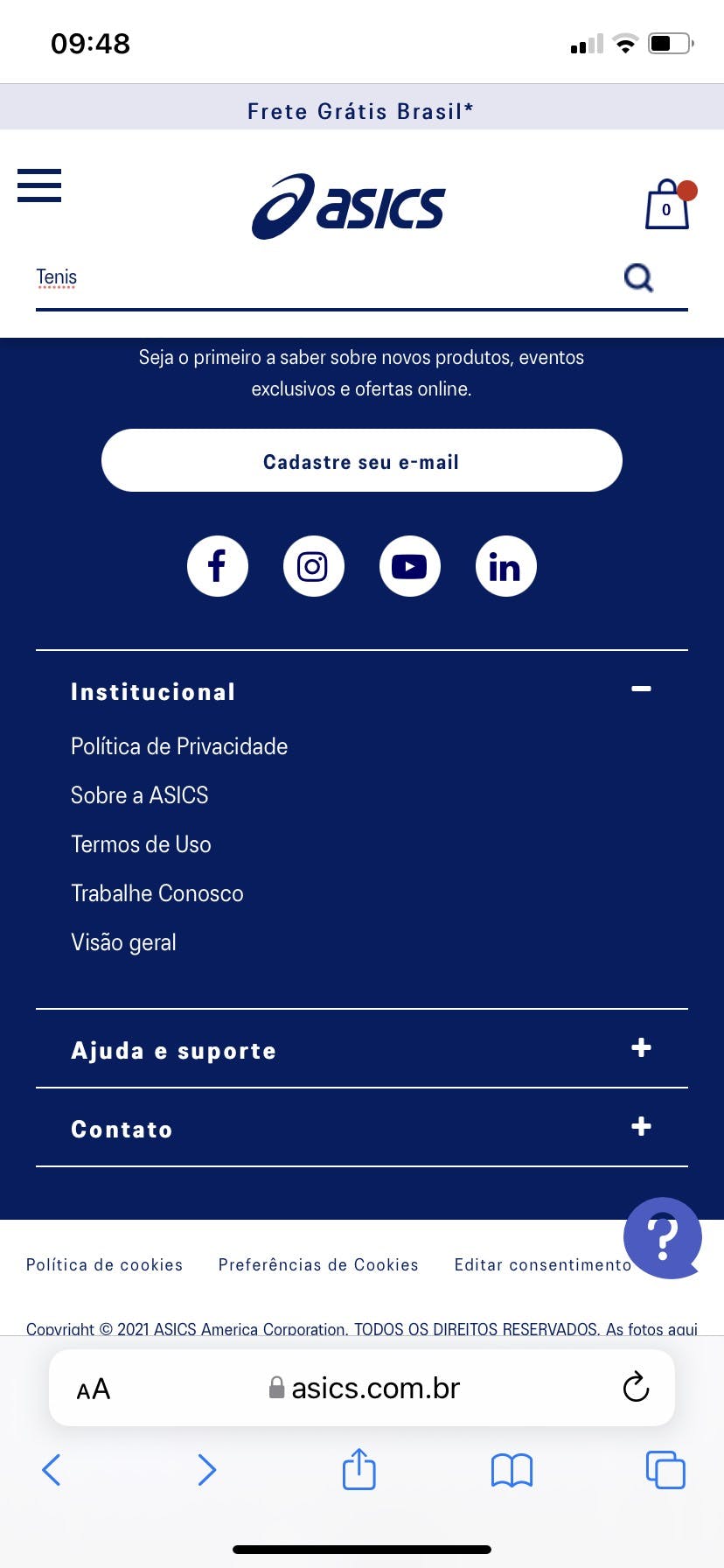Open Política de Privacidade link

179,746
